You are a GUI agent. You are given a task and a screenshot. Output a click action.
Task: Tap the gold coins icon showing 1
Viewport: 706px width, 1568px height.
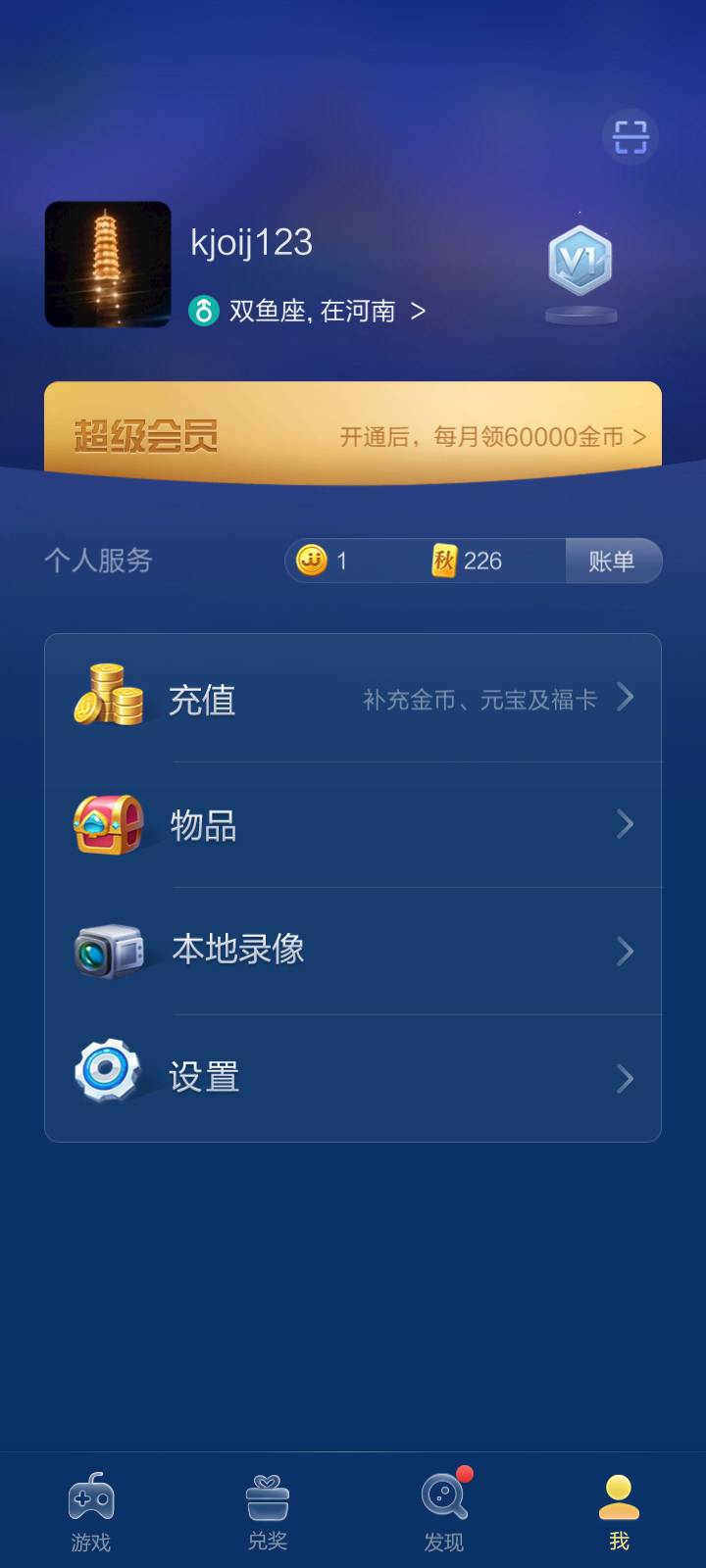tap(312, 560)
